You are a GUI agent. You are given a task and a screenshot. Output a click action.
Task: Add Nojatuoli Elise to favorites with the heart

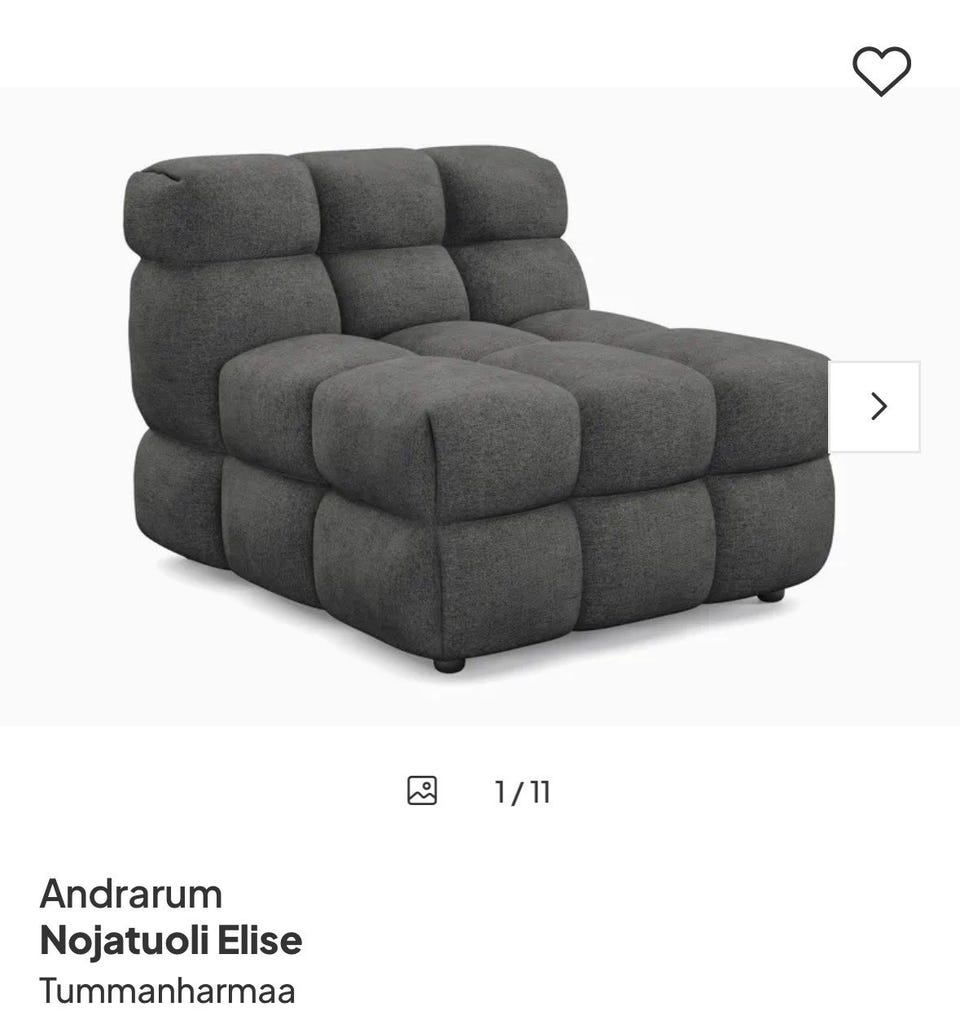(881, 72)
